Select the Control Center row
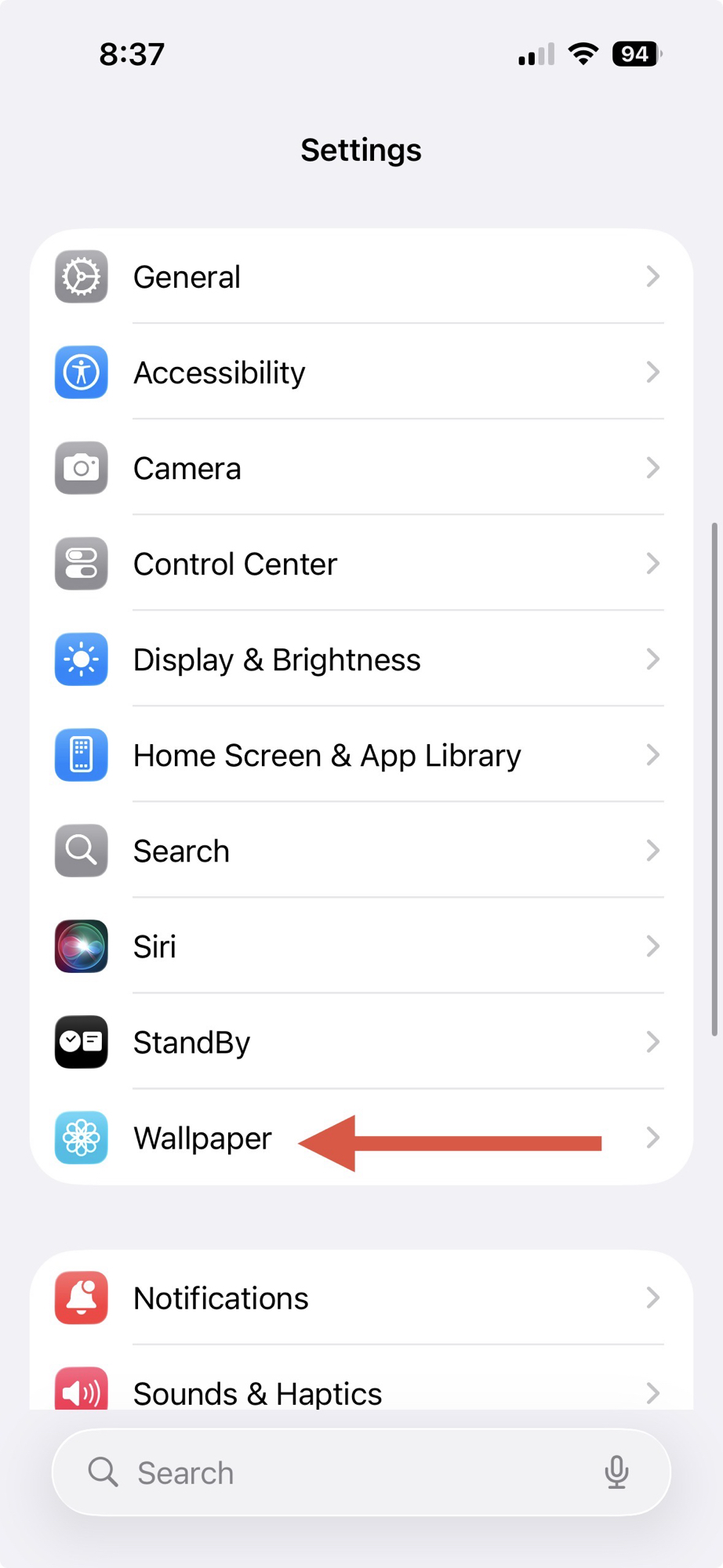Image resolution: width=723 pixels, height=1568 pixels. pyautogui.click(x=361, y=564)
